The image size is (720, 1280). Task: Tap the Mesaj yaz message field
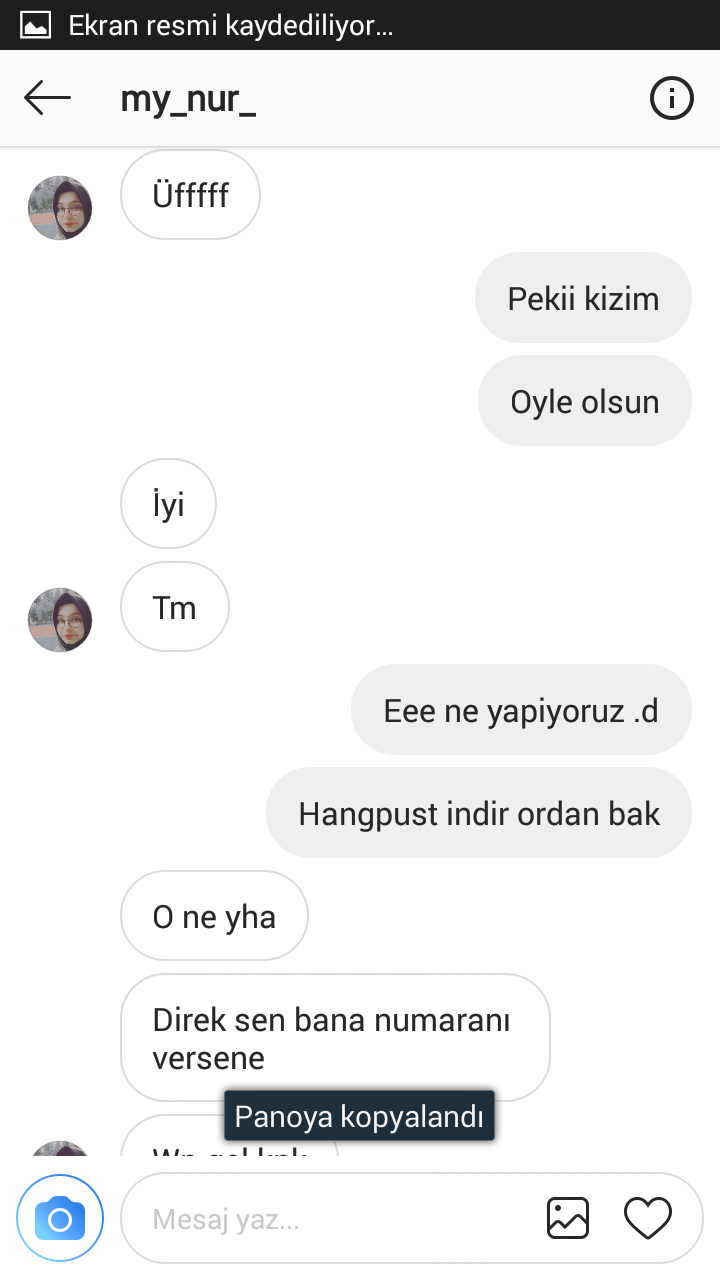tap(330, 1219)
